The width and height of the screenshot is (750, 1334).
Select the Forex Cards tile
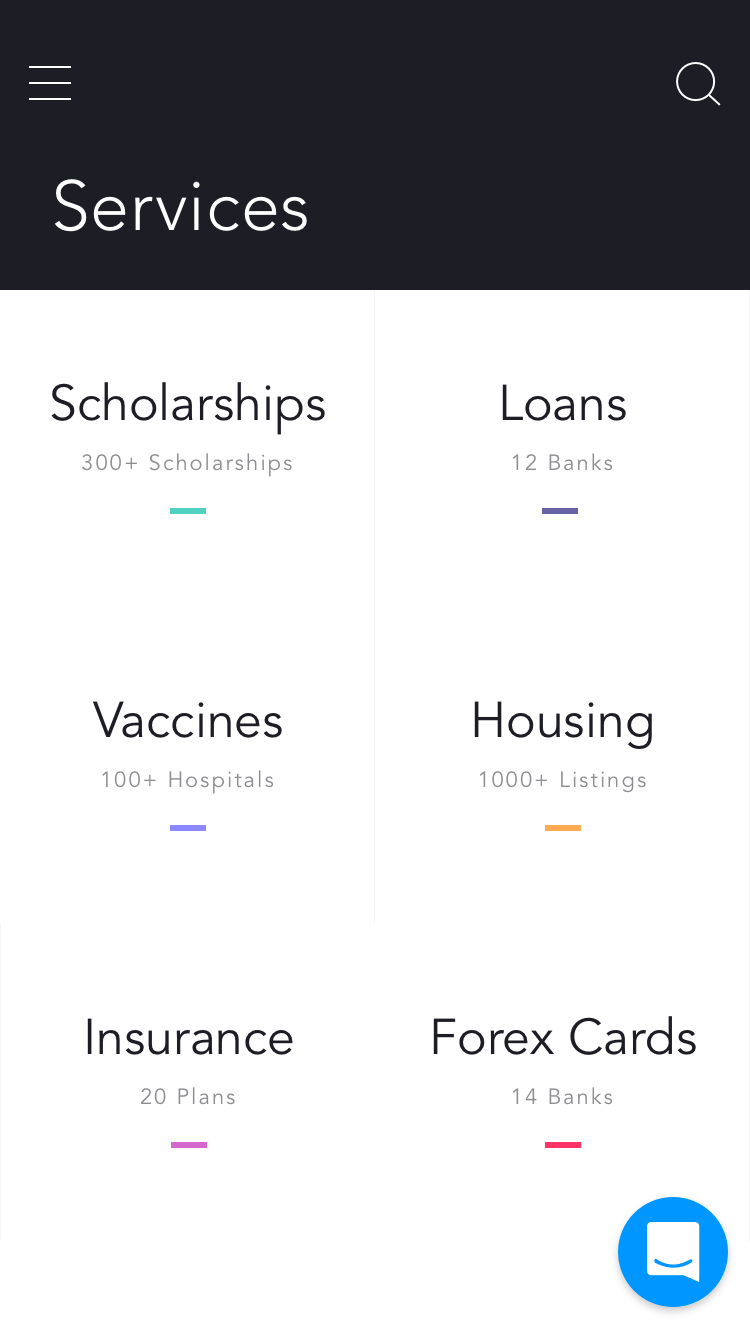coord(562,1082)
